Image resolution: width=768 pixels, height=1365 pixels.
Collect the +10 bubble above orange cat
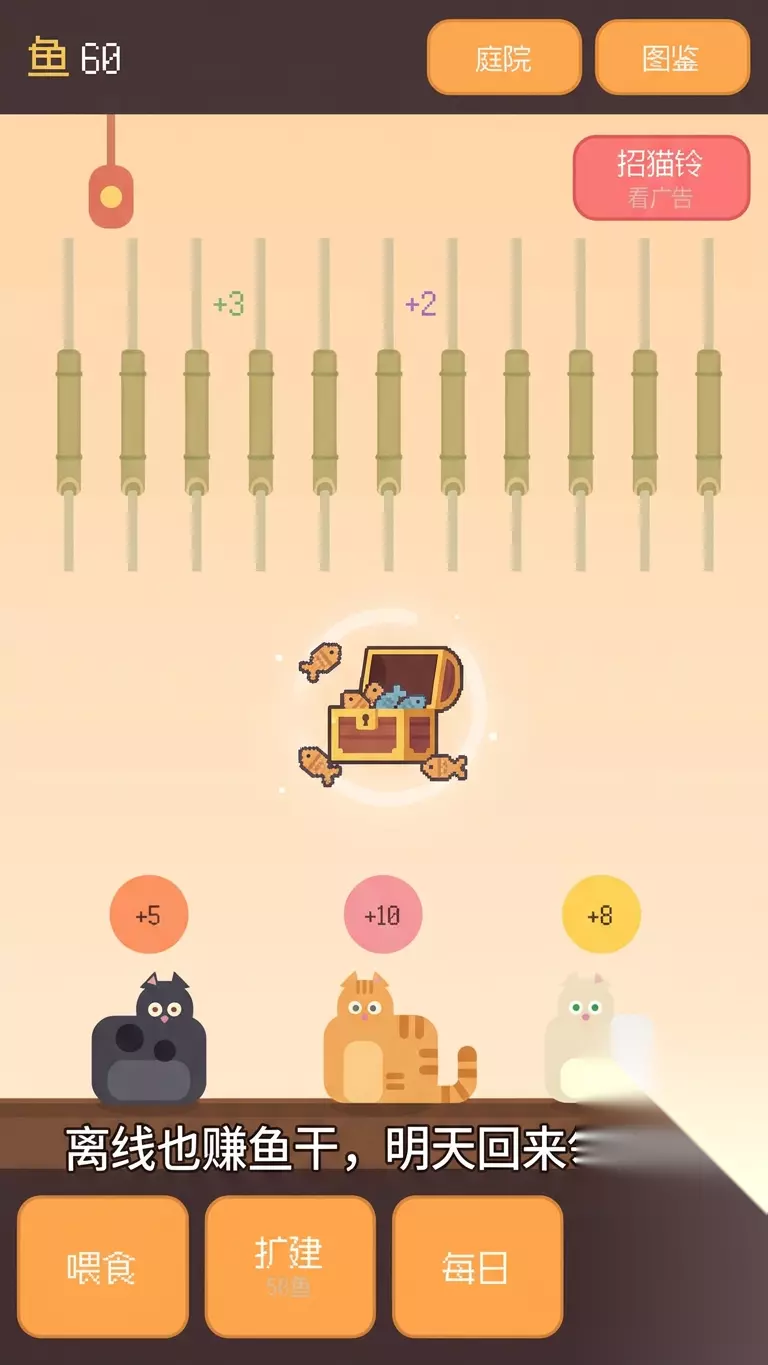383,915
